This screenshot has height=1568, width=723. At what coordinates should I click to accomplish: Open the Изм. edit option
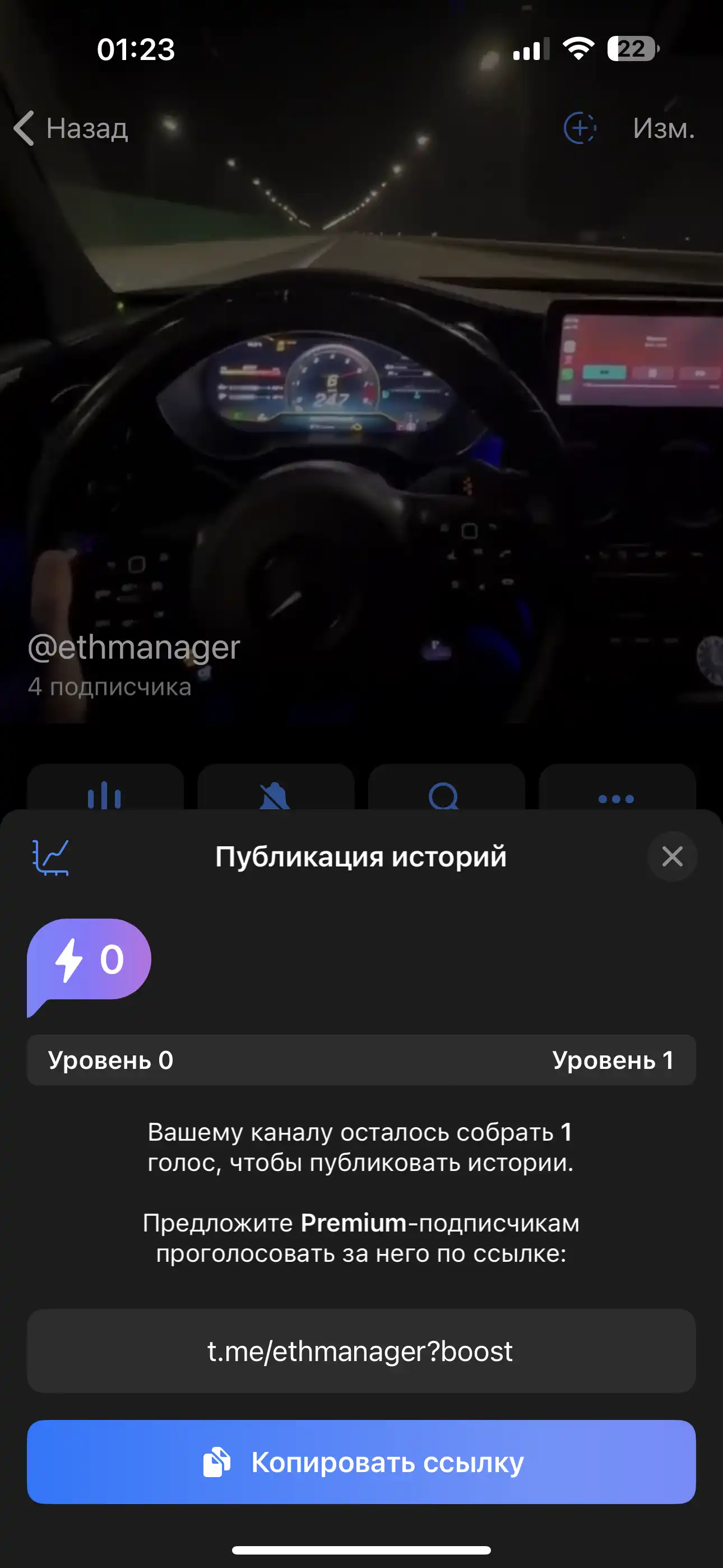click(x=664, y=128)
